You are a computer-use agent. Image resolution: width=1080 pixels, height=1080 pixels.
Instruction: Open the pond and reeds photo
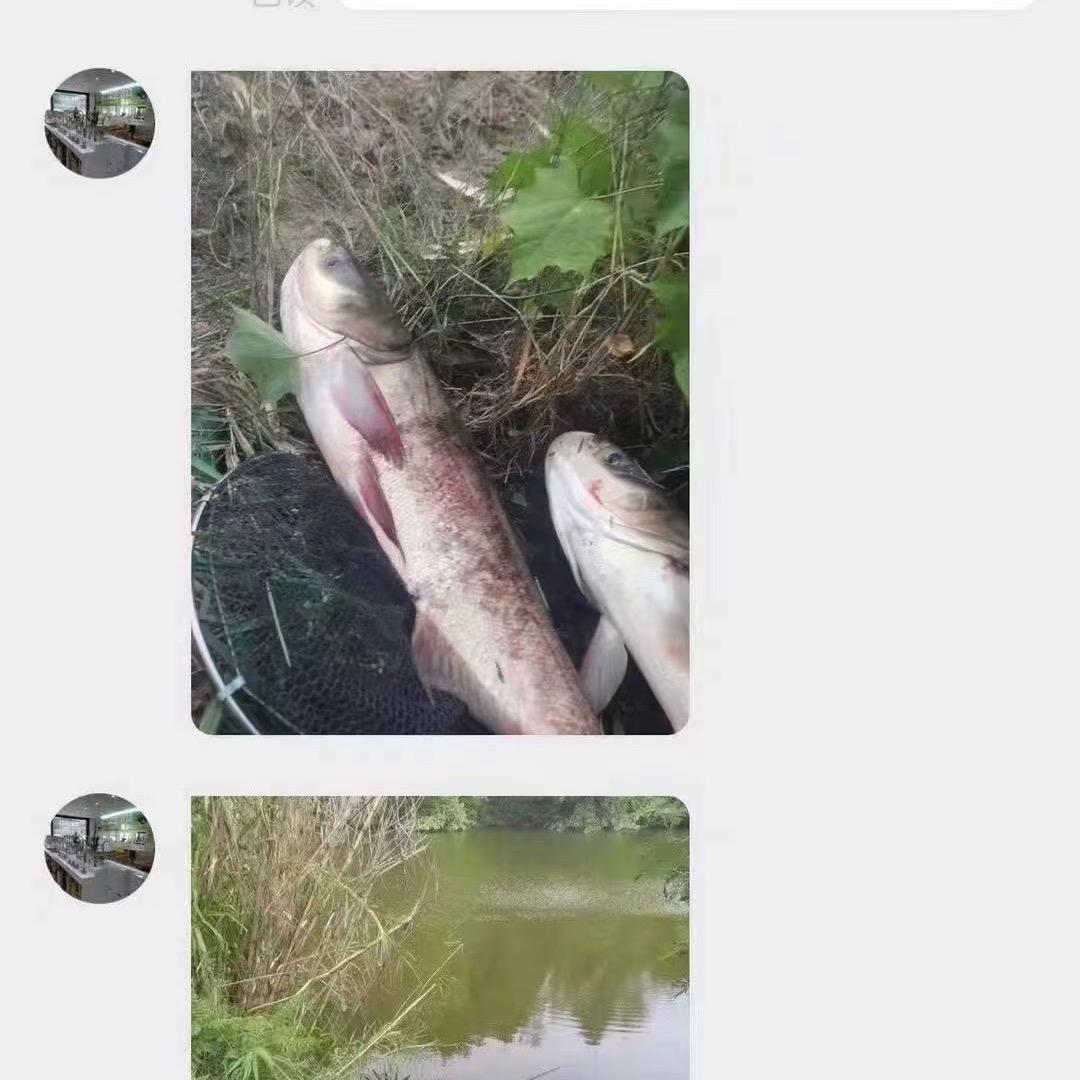[x=440, y=938]
